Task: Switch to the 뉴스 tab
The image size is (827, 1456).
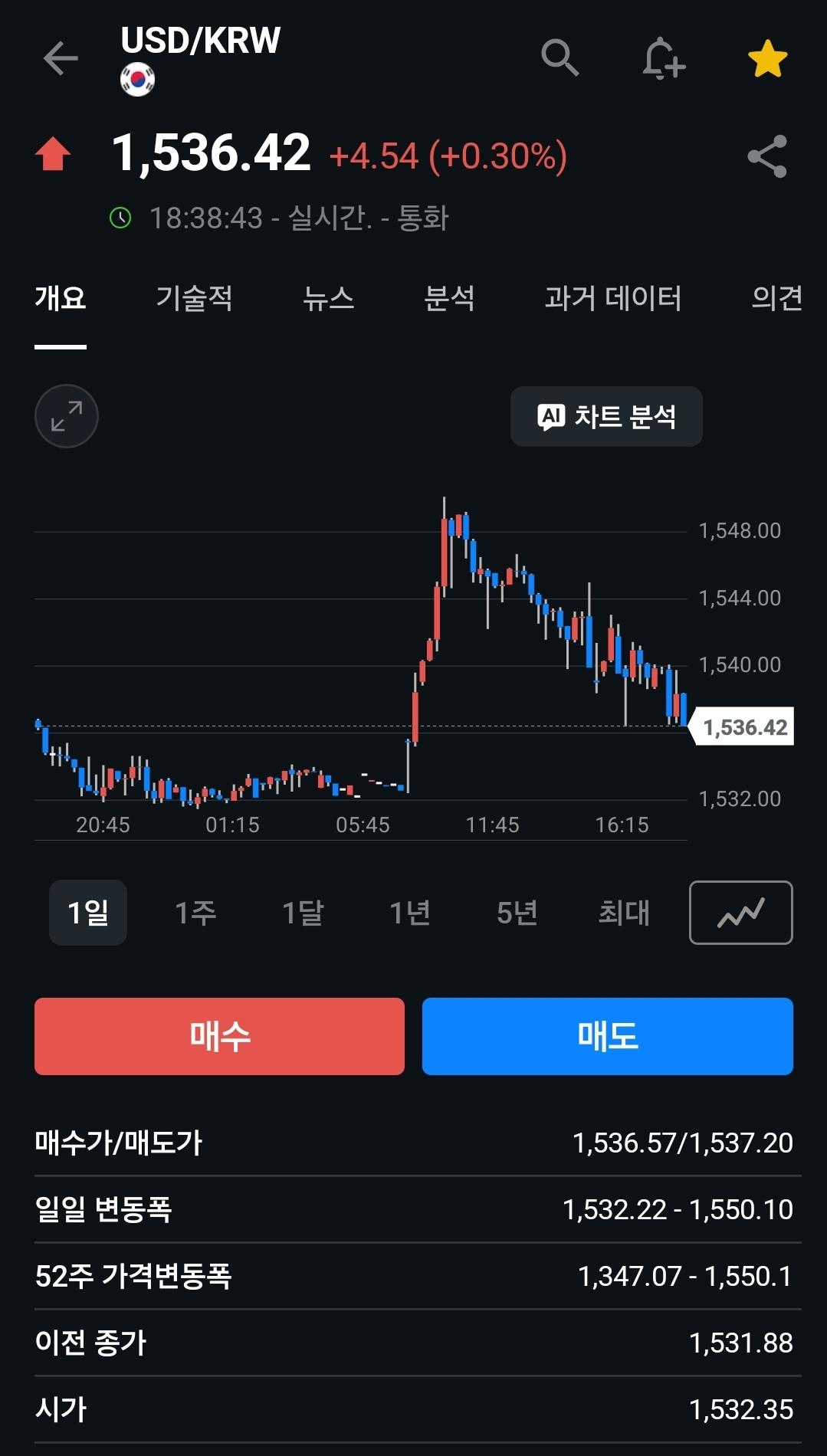Action: click(x=329, y=298)
